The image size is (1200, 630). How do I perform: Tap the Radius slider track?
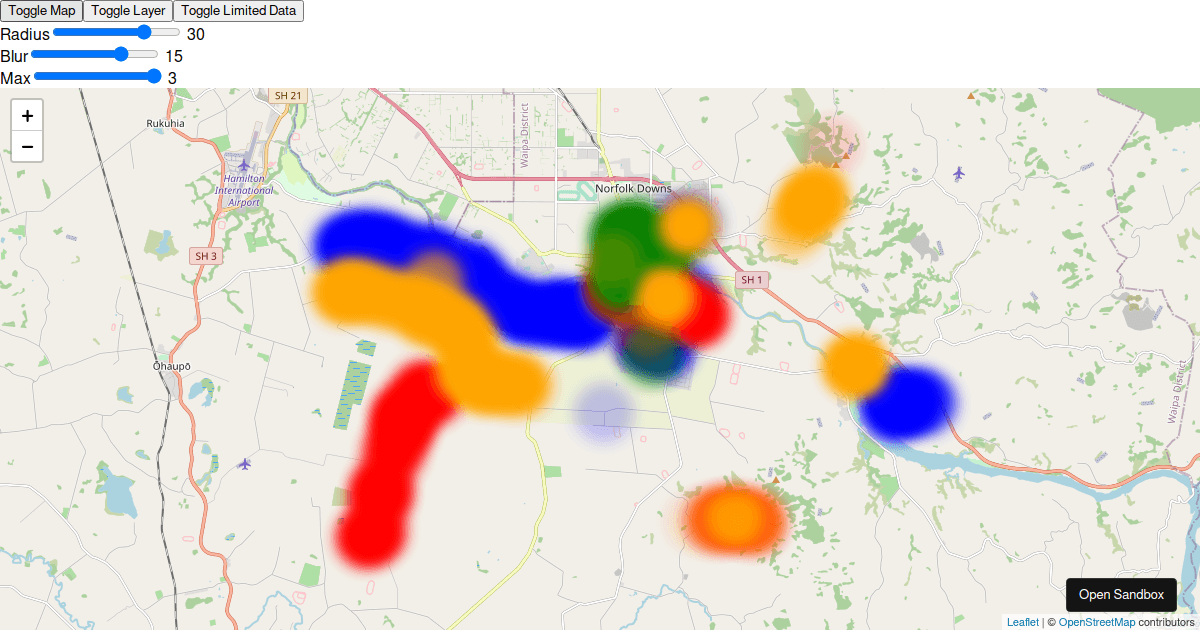pos(116,33)
